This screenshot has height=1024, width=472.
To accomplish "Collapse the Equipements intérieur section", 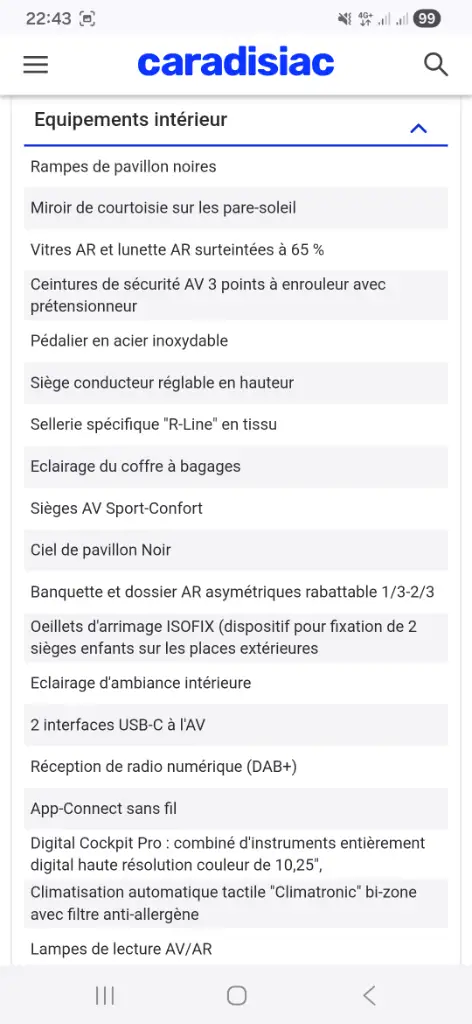I will [x=418, y=128].
